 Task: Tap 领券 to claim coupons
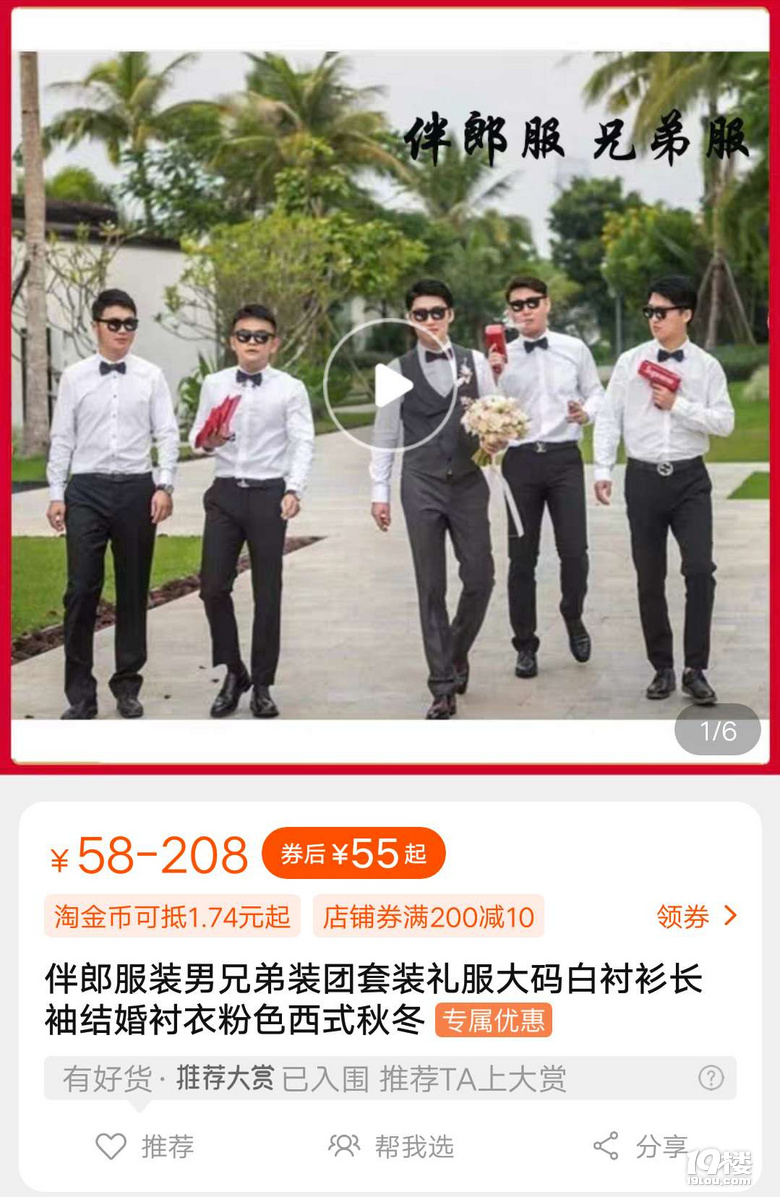[697, 916]
